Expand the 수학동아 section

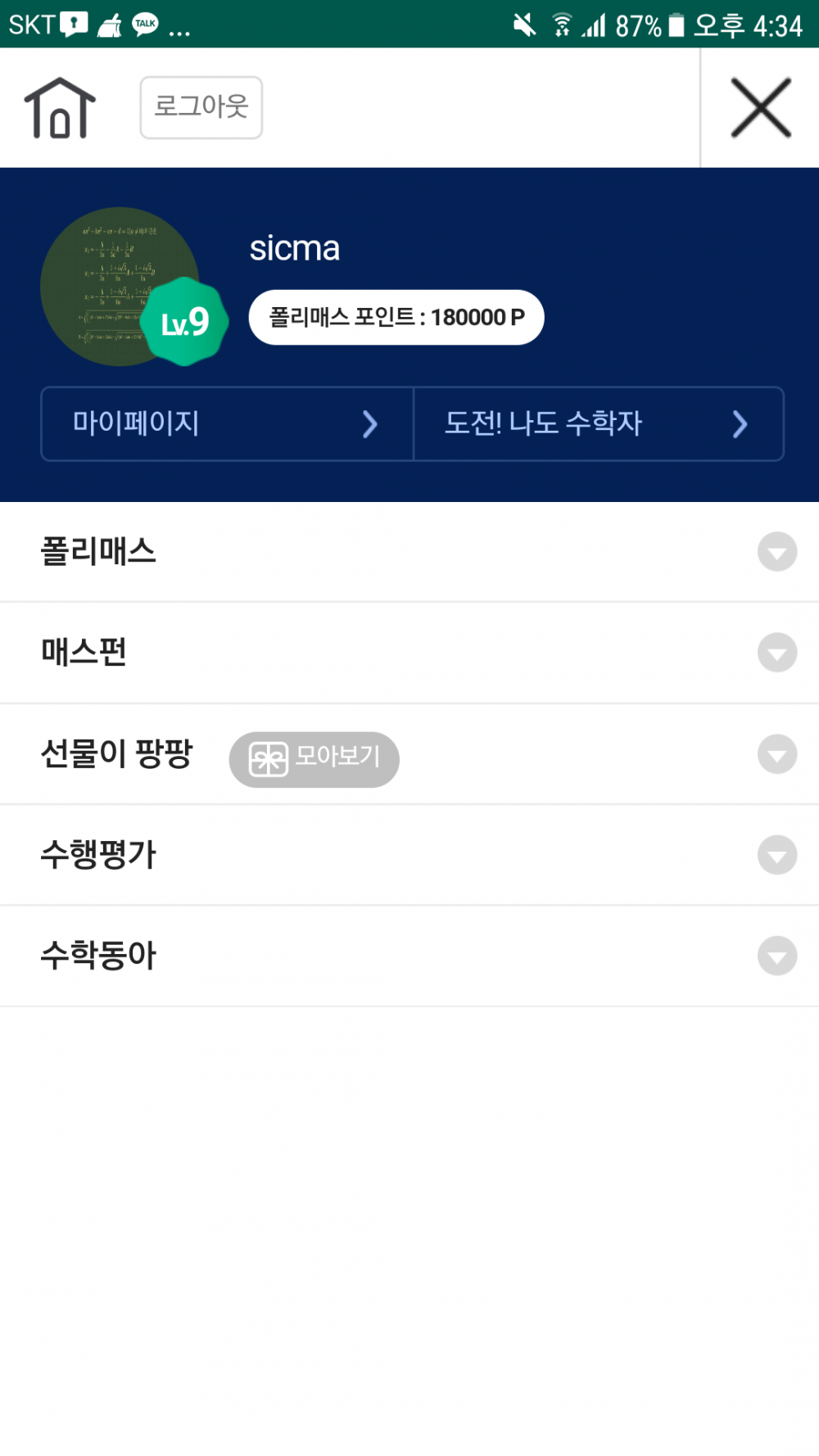coord(776,956)
